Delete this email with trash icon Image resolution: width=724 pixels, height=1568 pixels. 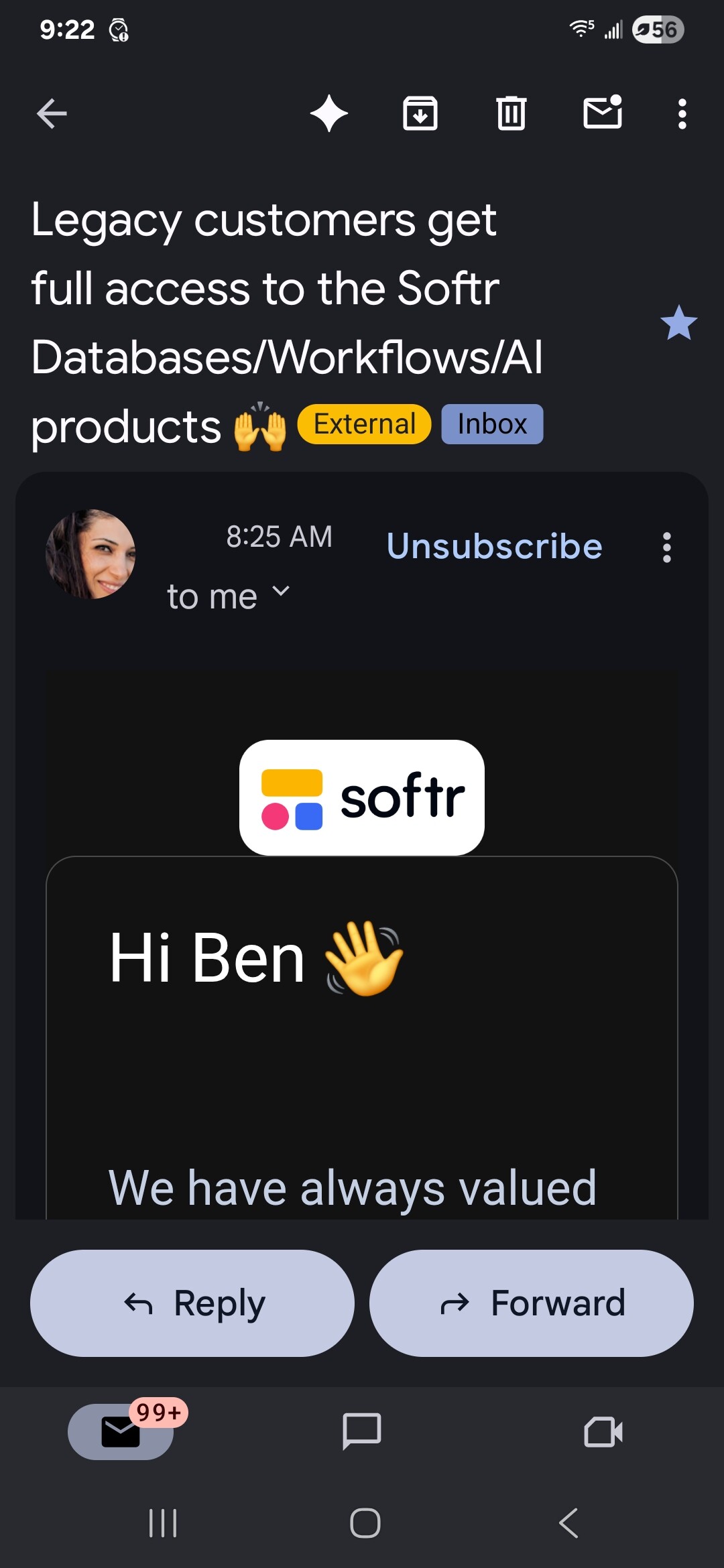tap(511, 113)
